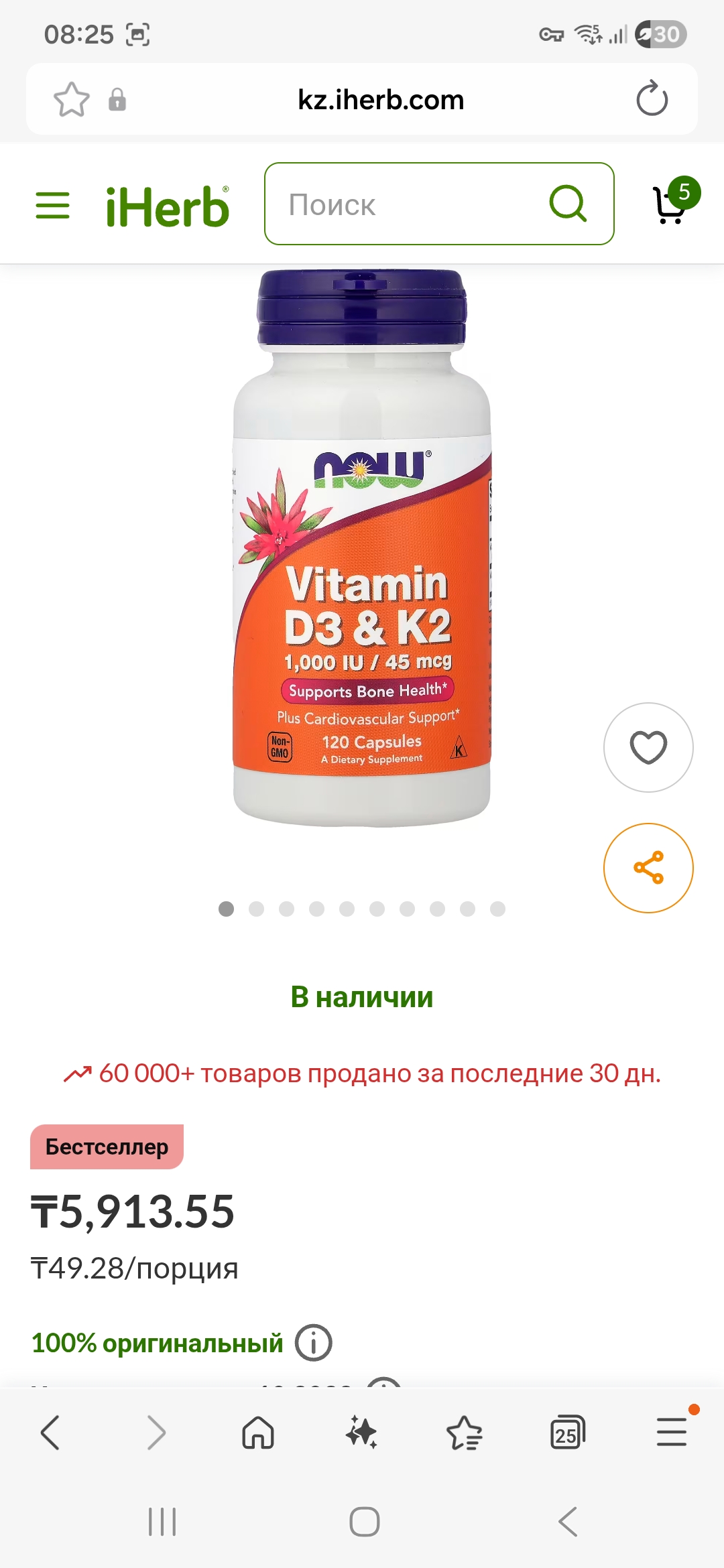Open the browser home page

pos(258,1433)
